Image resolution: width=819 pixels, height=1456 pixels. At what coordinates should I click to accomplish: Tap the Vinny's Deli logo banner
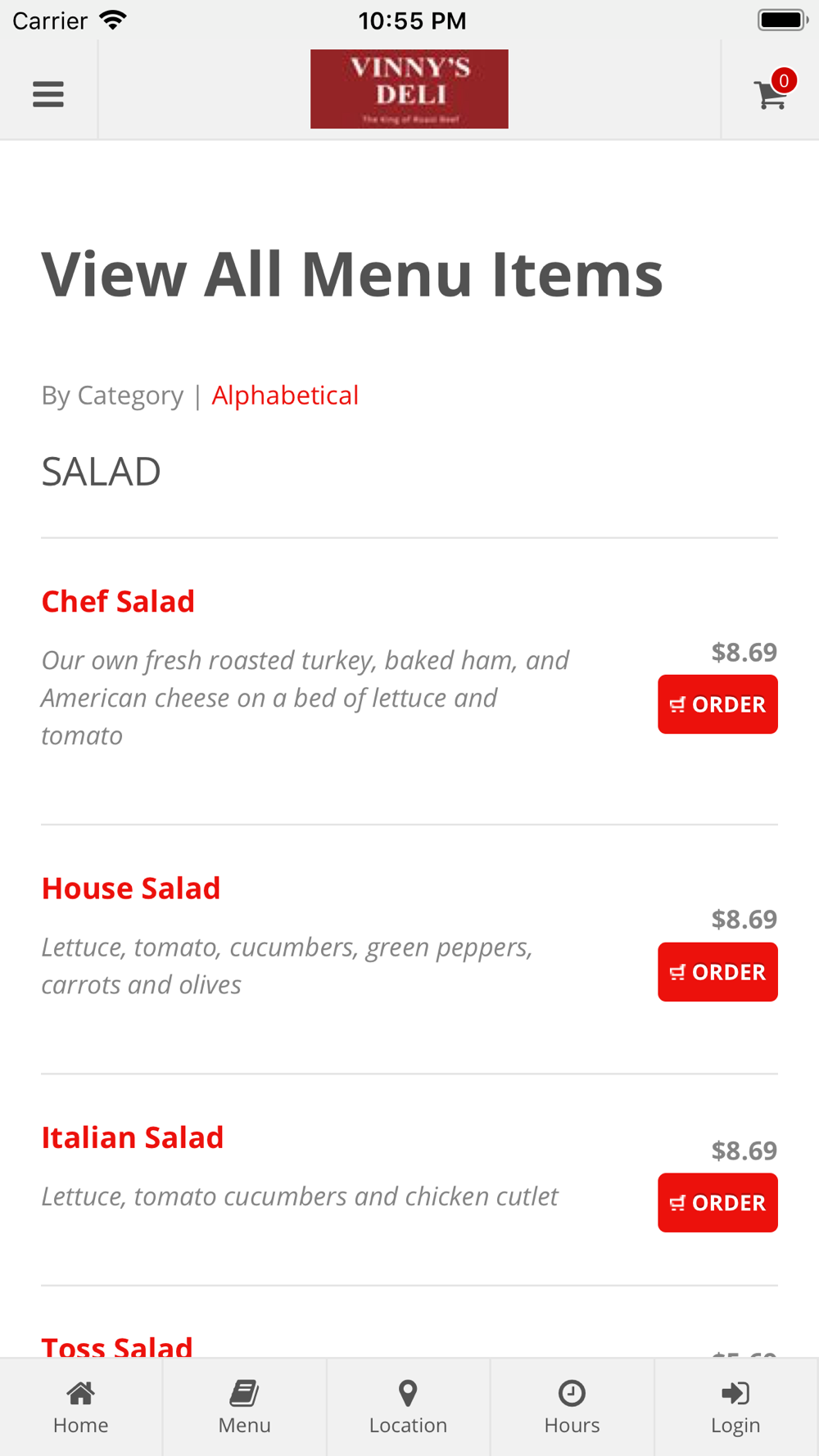pos(409,89)
